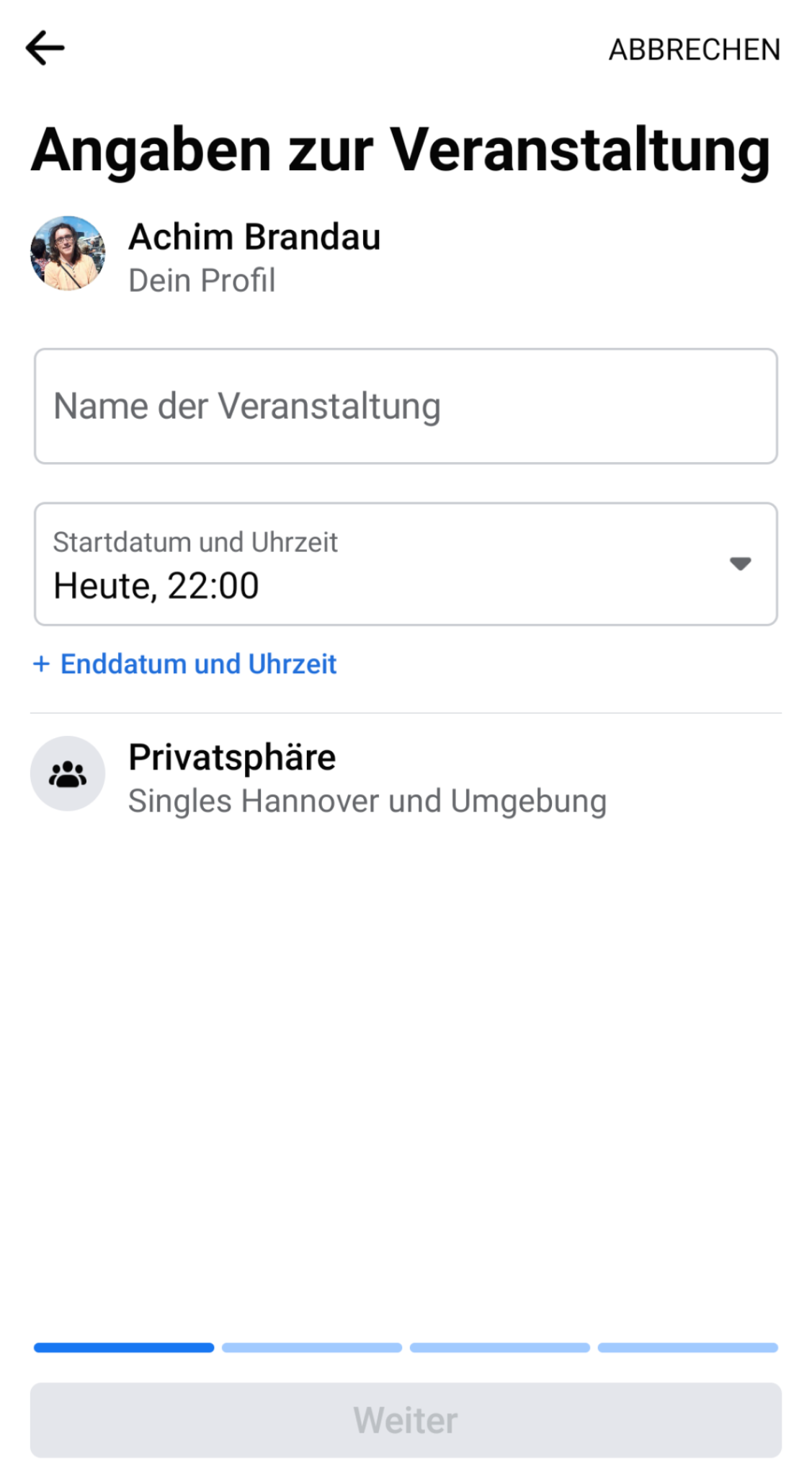This screenshot has width=812, height=1476.
Task: Add Enddatum und Uhrzeit
Action: (x=185, y=664)
